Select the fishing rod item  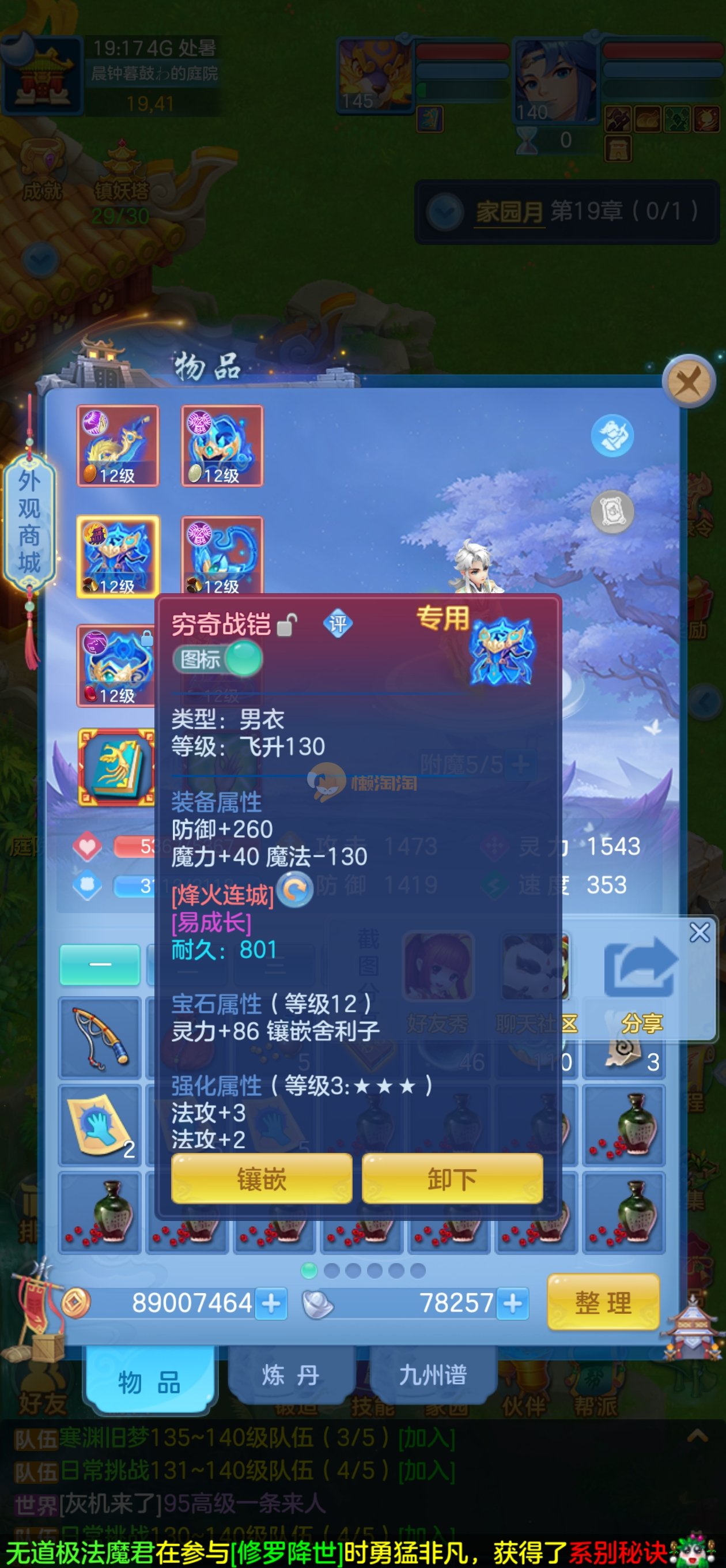[100, 1038]
